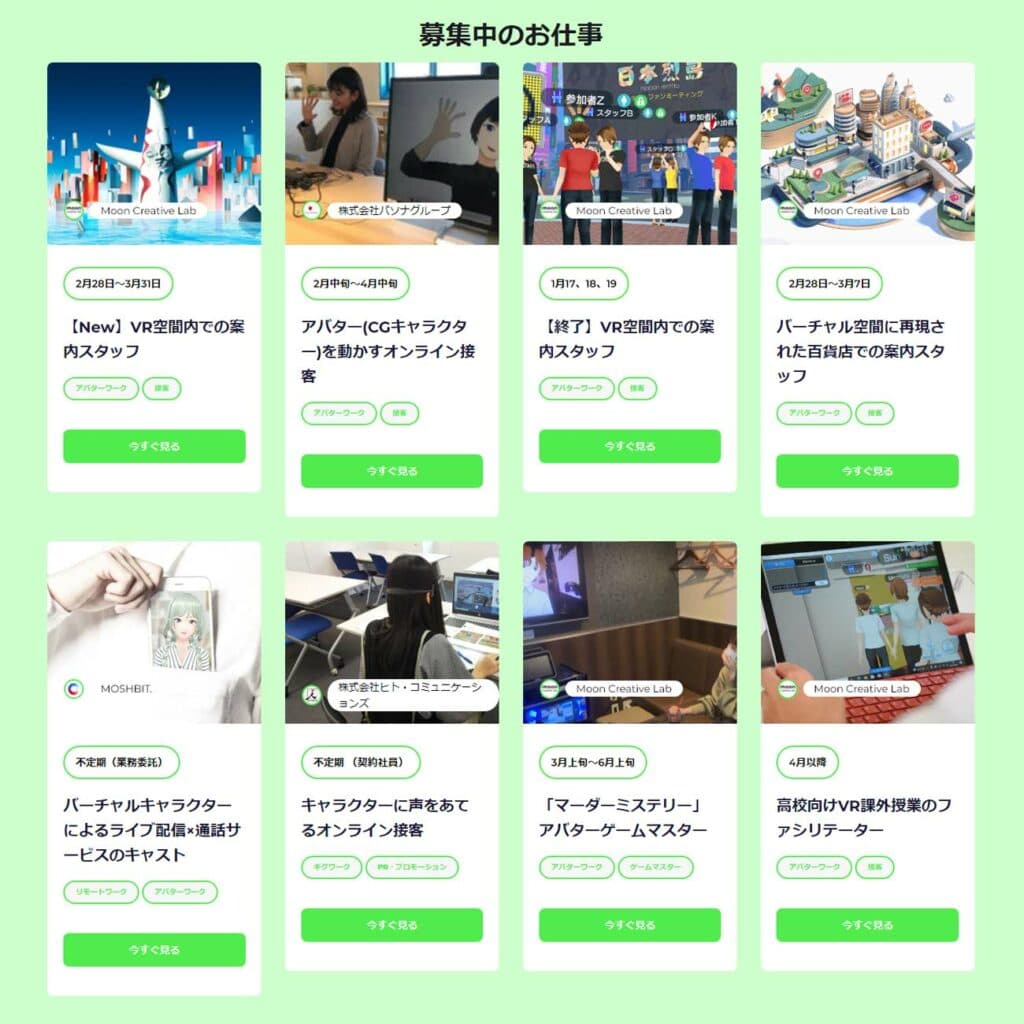See the 「マーダーミステリー」 job via 今すぐ見る
The width and height of the screenshot is (1024, 1024).
coord(630,925)
